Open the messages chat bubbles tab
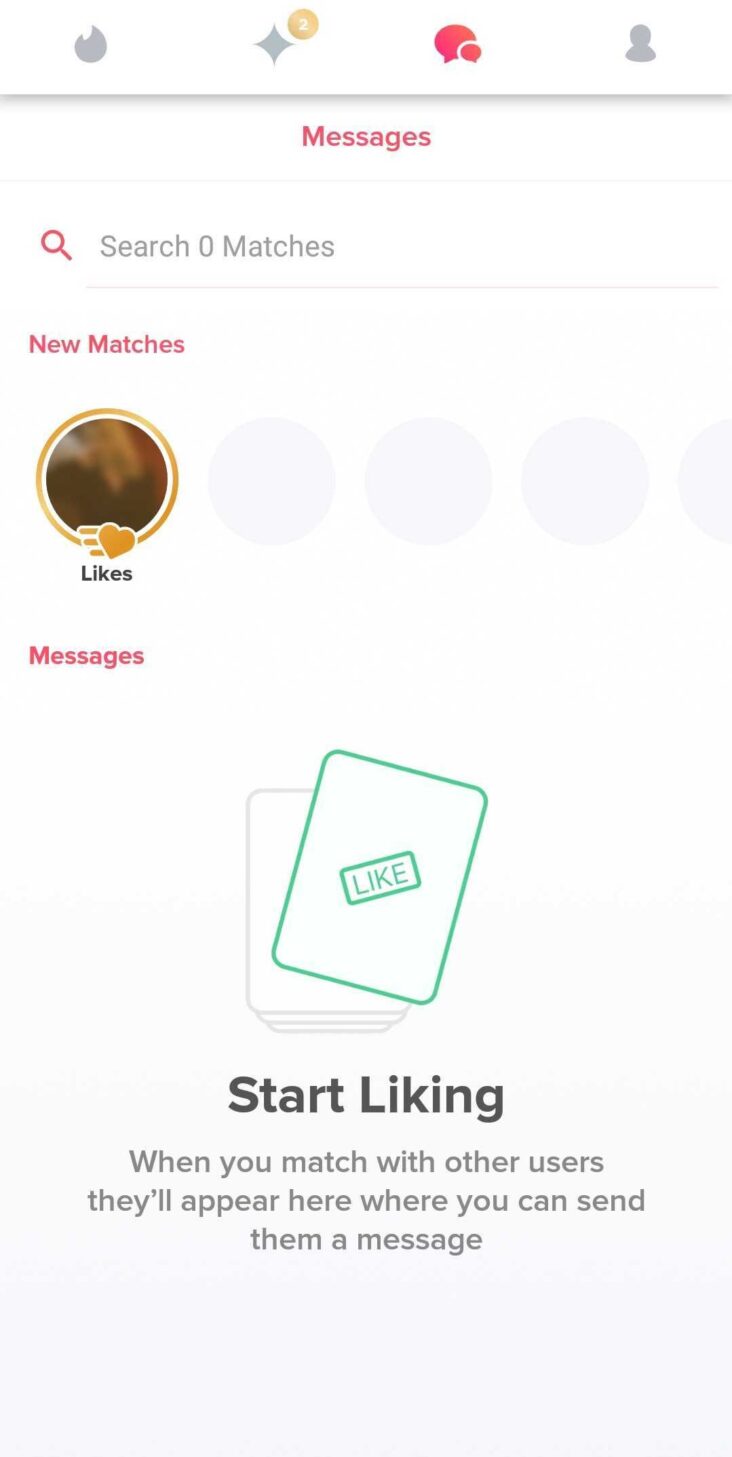 point(457,45)
